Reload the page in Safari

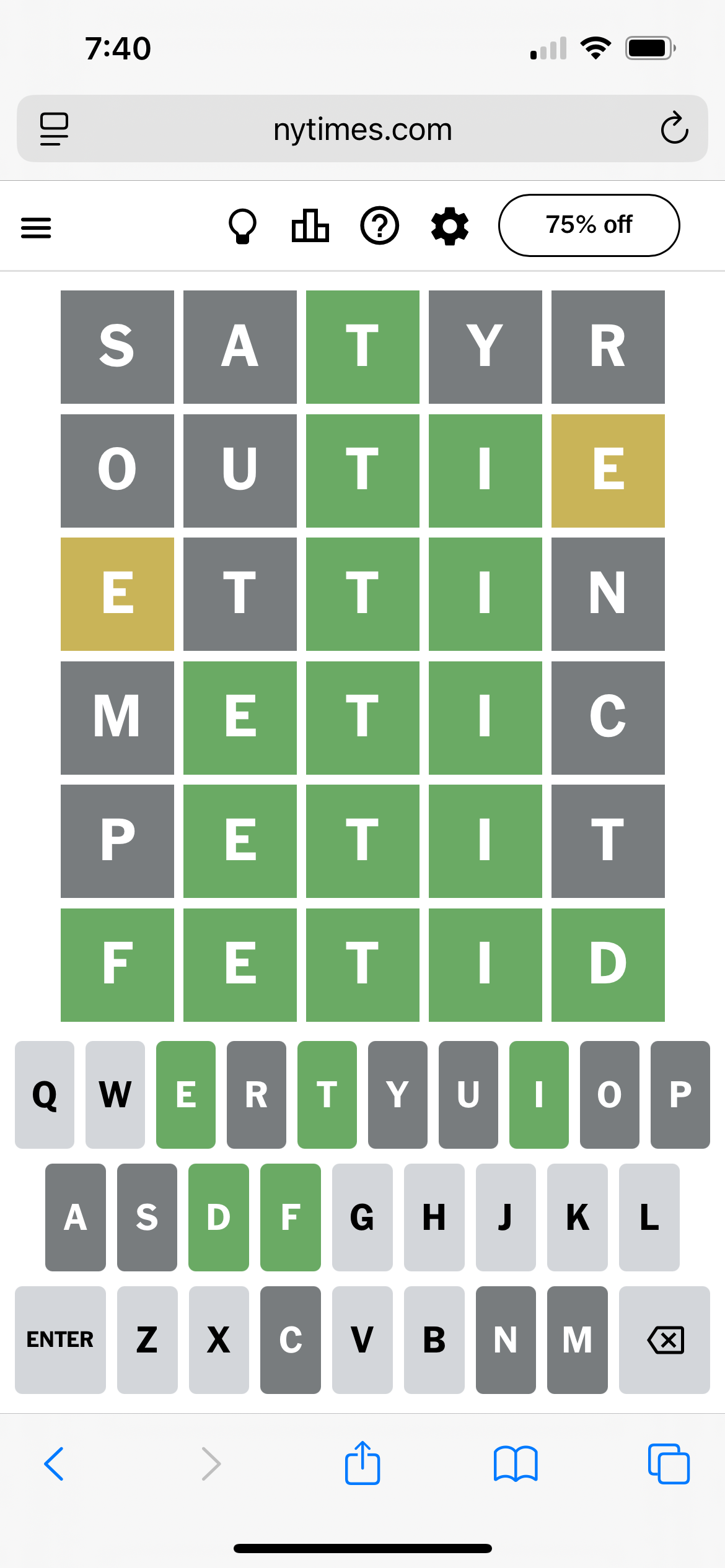point(674,129)
